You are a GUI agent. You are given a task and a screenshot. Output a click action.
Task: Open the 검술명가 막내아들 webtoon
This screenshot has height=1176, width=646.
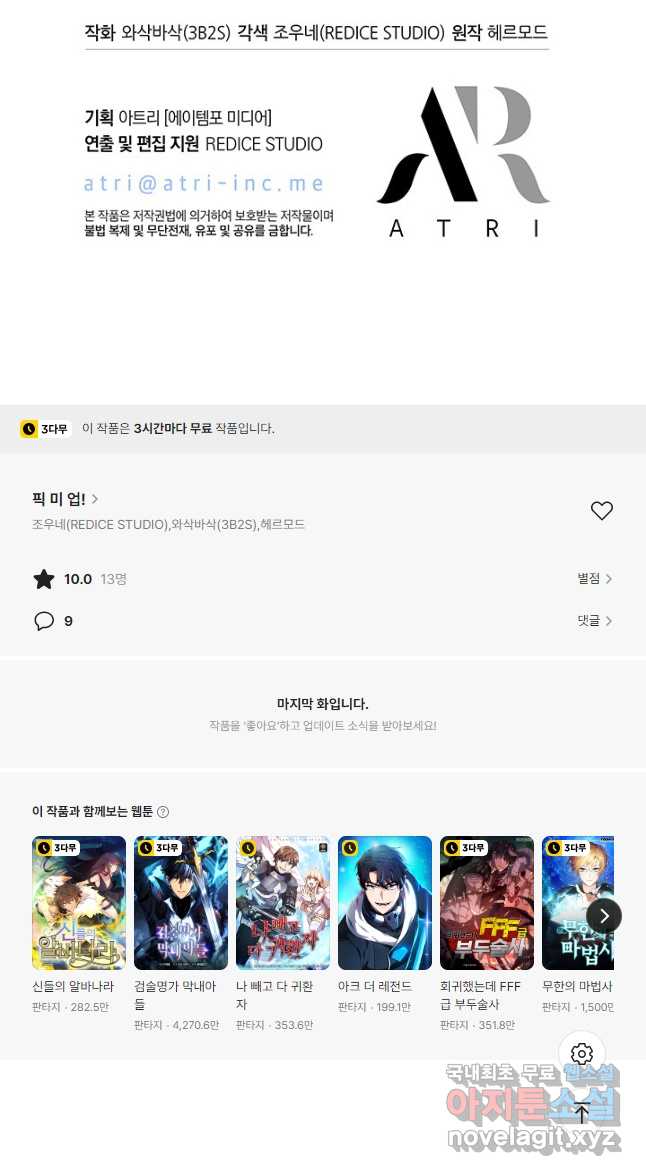(181, 903)
